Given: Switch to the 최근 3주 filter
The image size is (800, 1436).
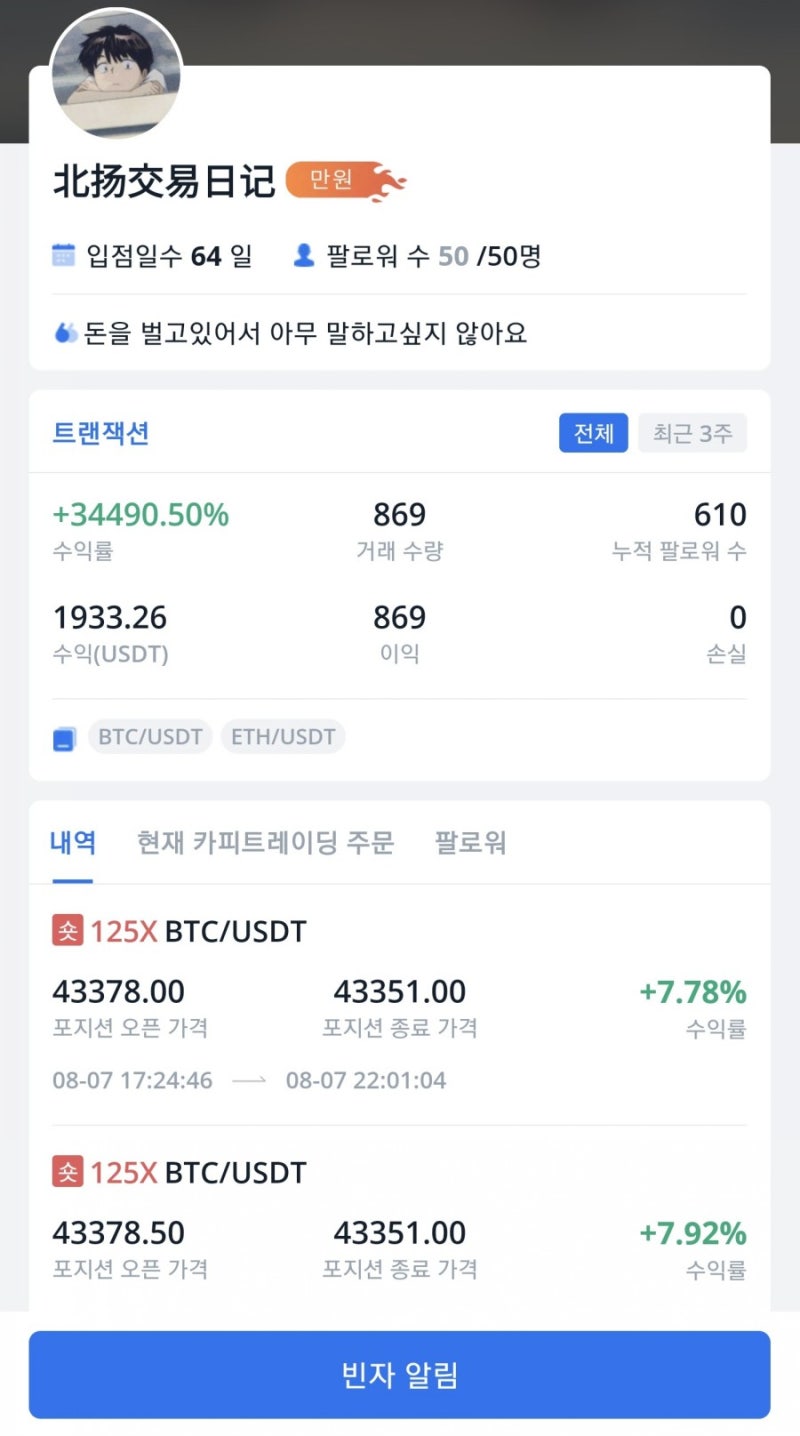Looking at the screenshot, I should pyautogui.click(x=692, y=433).
